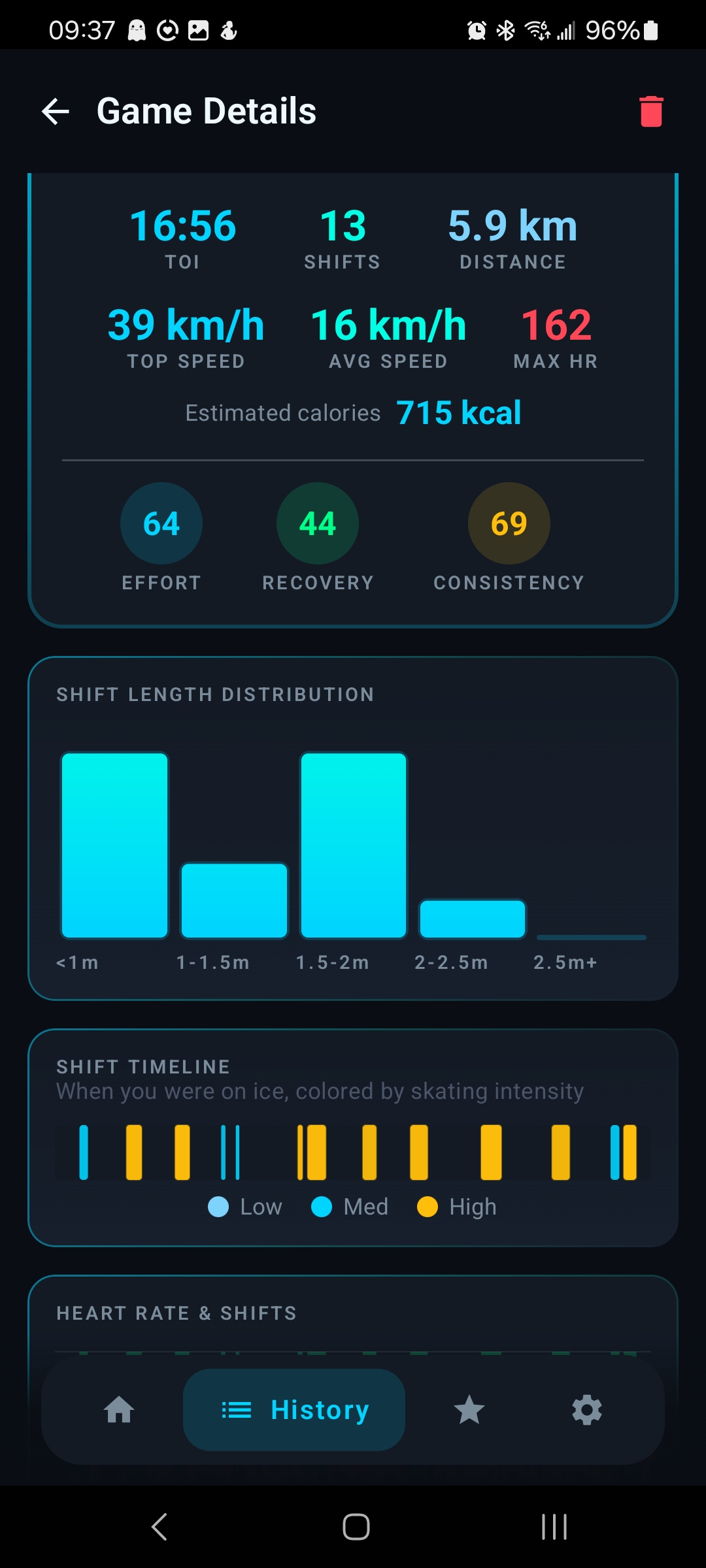Screen dimensions: 706x1568
Task: Tap the High intensity legend dot
Action: [x=428, y=1206]
